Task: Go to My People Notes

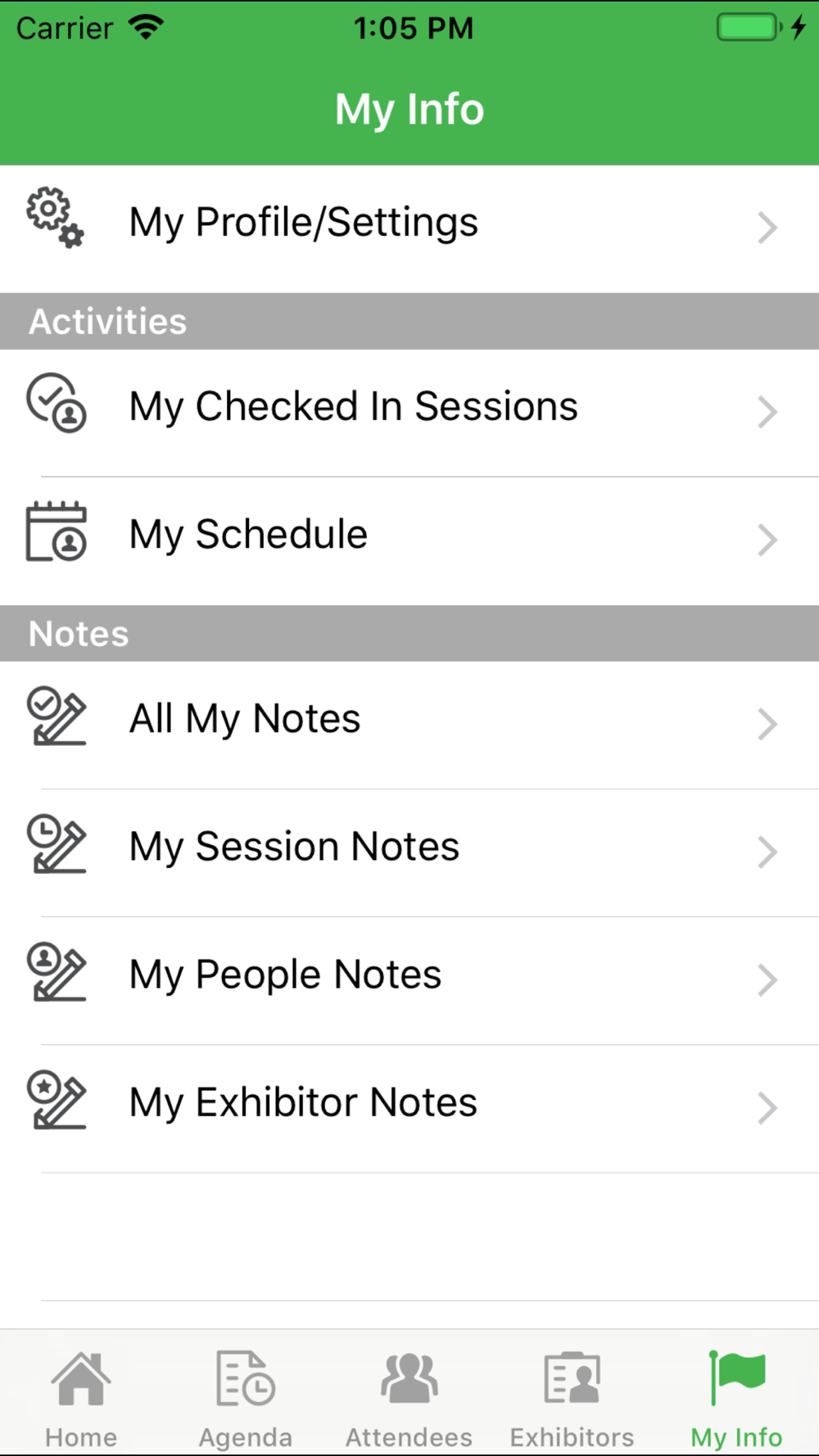Action: (409, 975)
